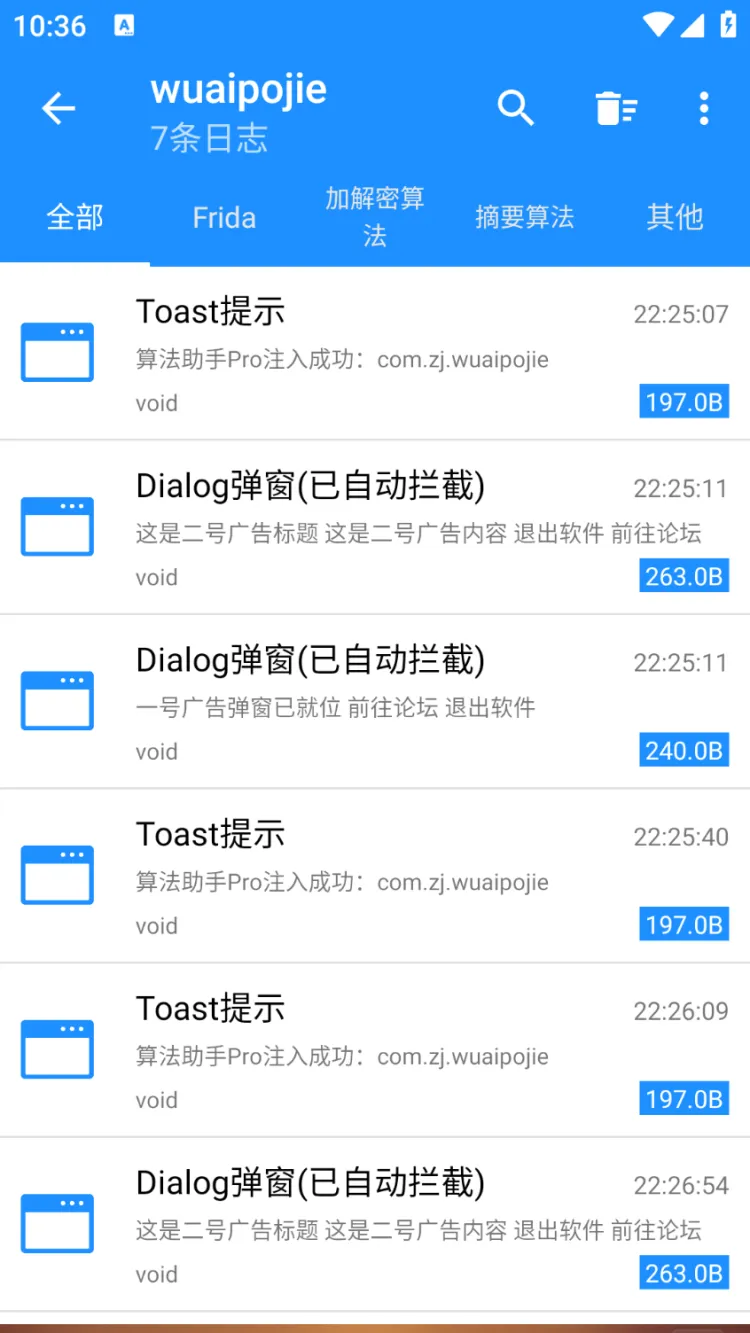Switch to the Frida tab
Viewport: 750px width, 1333px height.
[224, 217]
